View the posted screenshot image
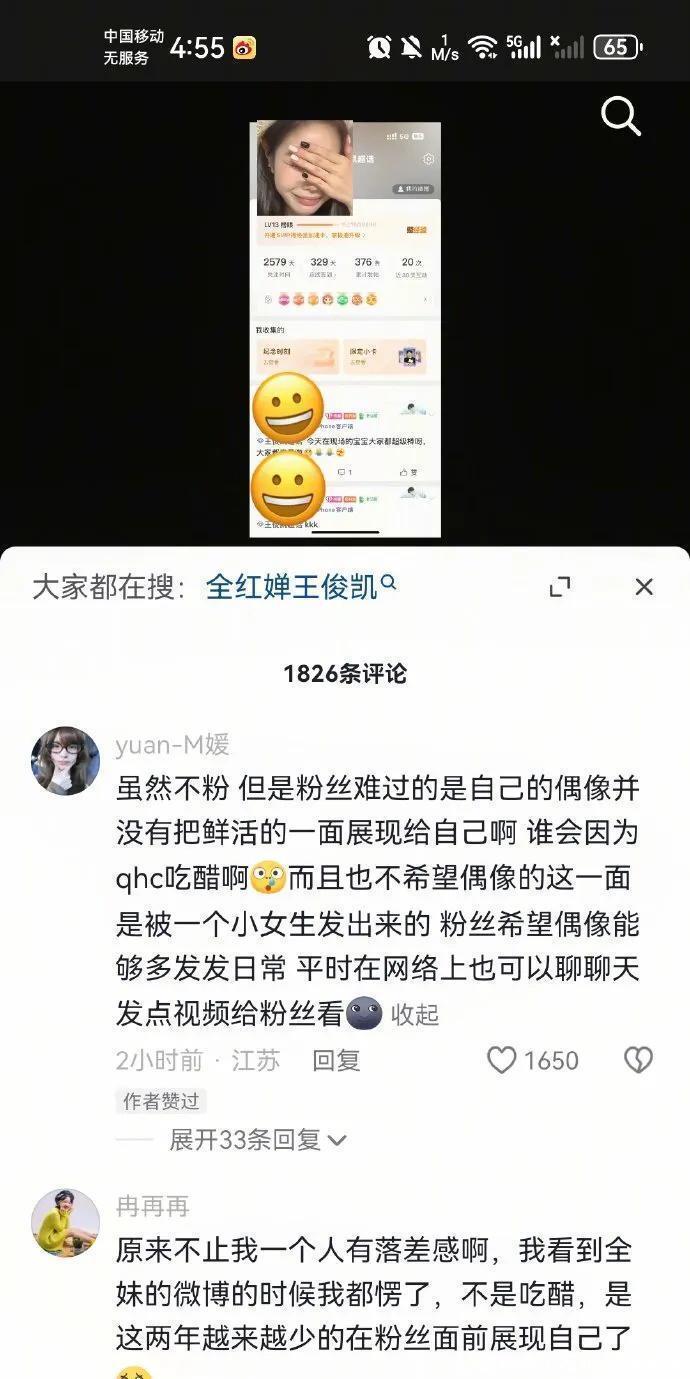 (345, 330)
